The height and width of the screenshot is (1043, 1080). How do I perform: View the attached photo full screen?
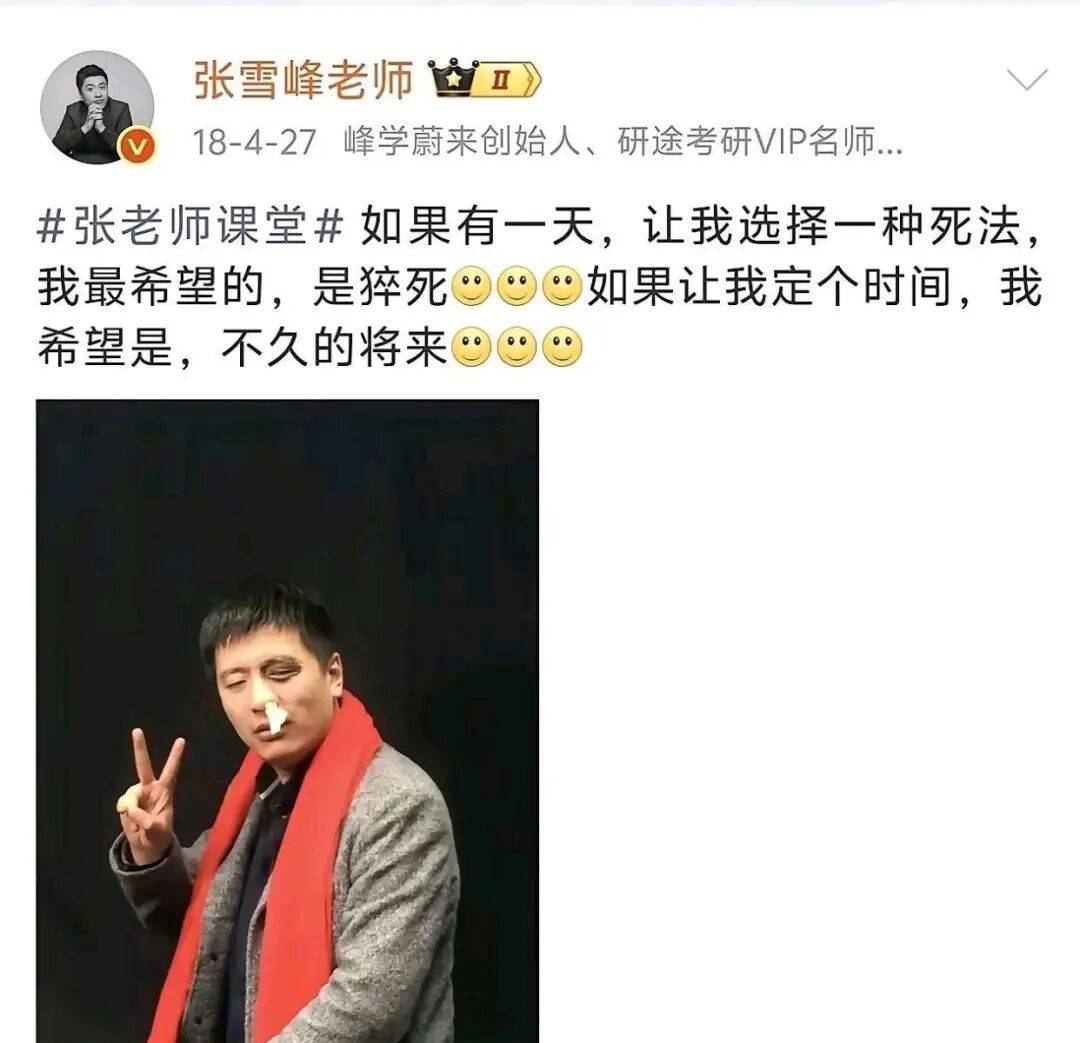click(x=288, y=720)
